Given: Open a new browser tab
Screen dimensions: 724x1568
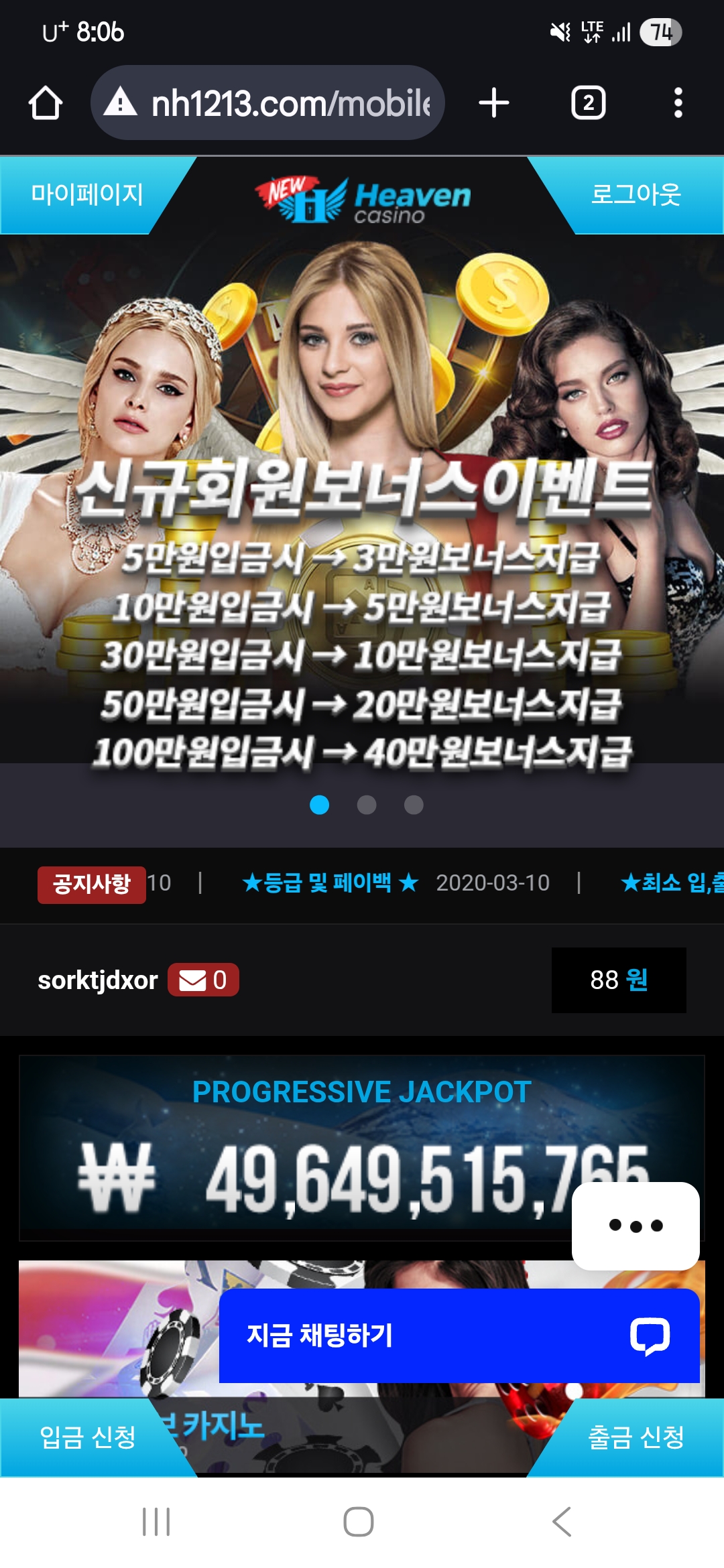Looking at the screenshot, I should click(494, 103).
